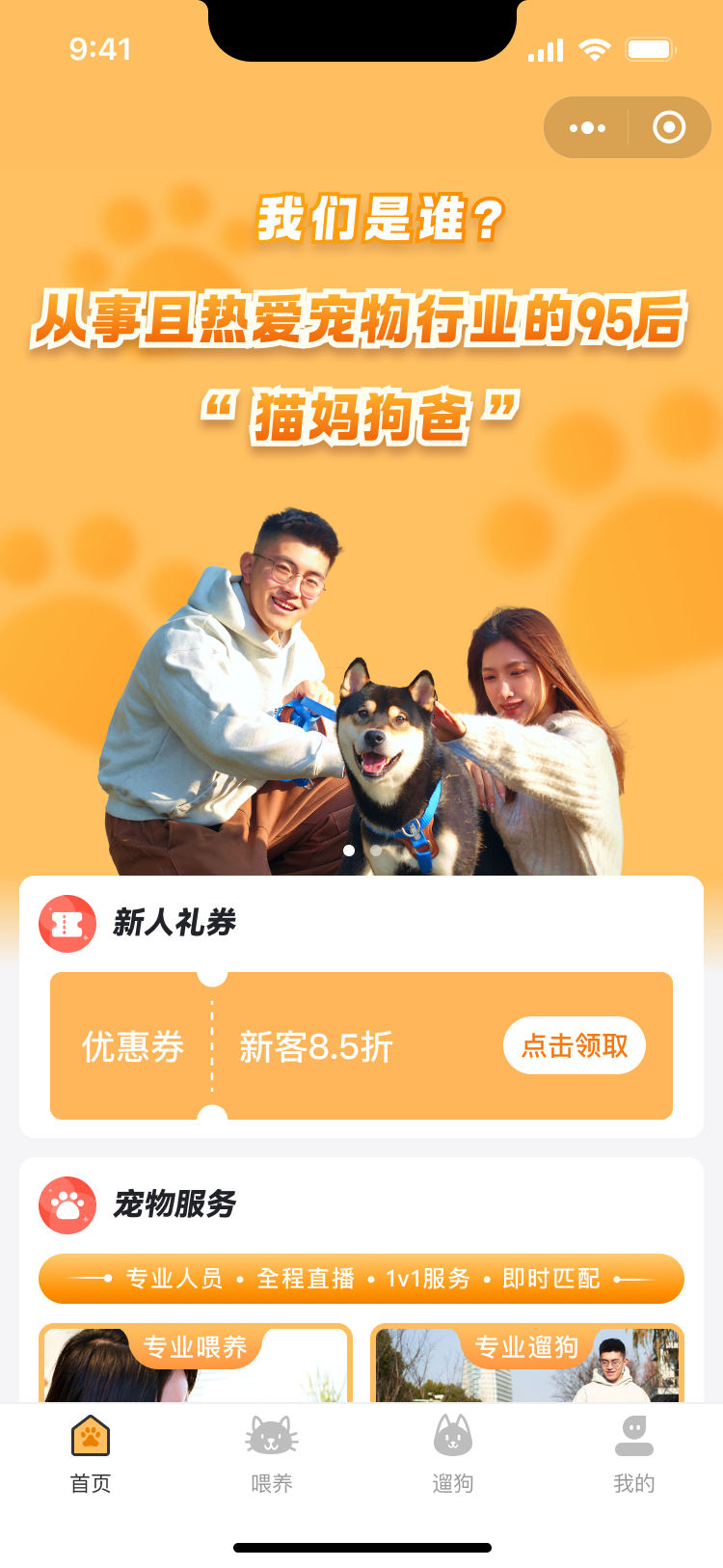
Task: Tap 点击领取 to claim the coupon
Action: point(575,1045)
